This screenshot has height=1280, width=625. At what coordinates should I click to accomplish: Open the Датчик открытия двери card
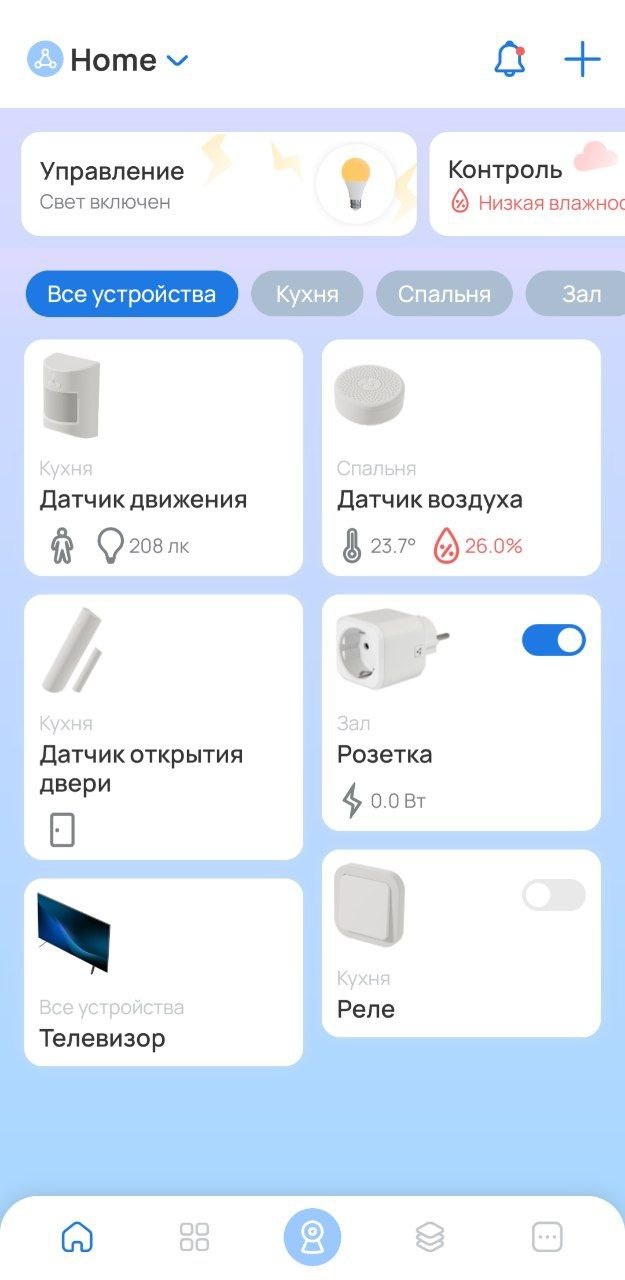coord(163,727)
